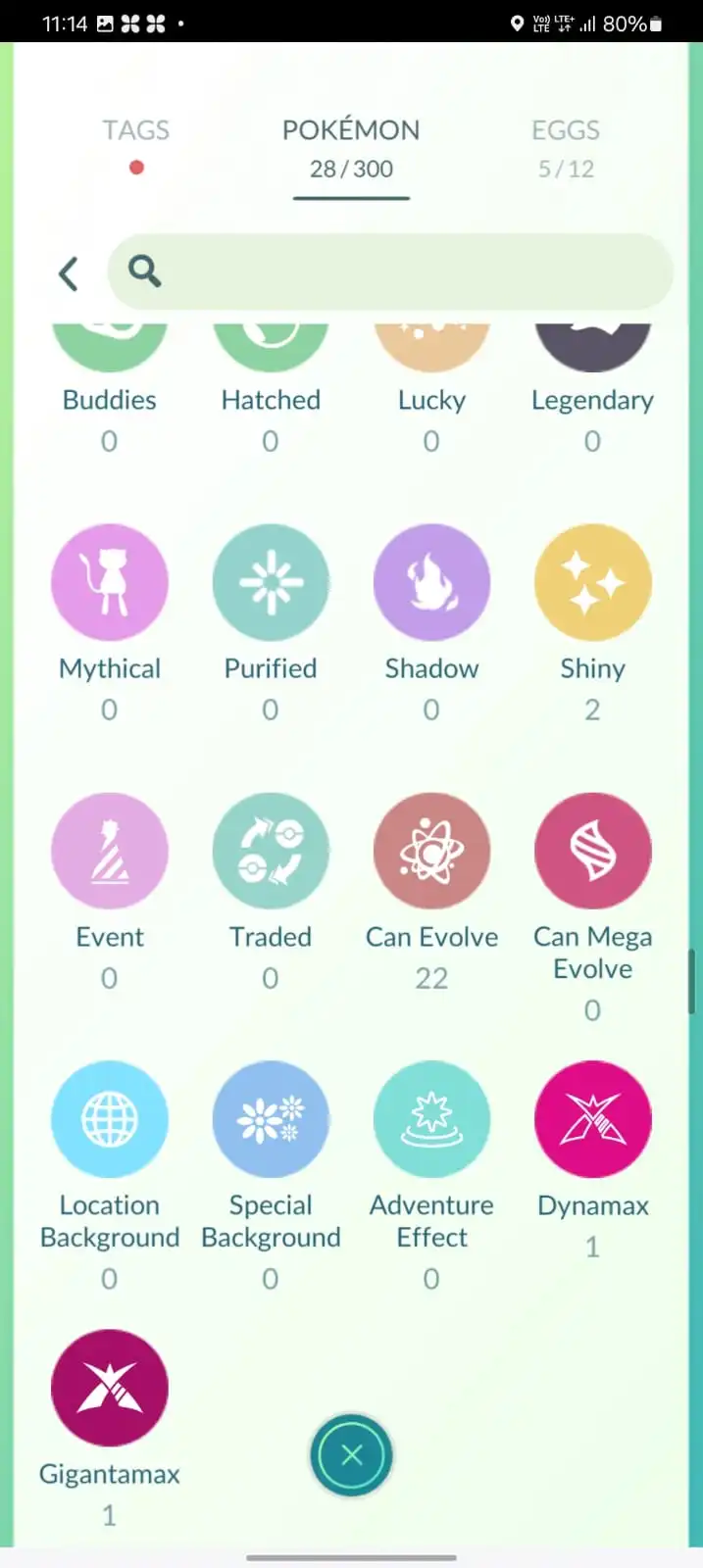The image size is (703, 1568).
Task: Filter by Mythical Pokémon
Action: coord(110,583)
